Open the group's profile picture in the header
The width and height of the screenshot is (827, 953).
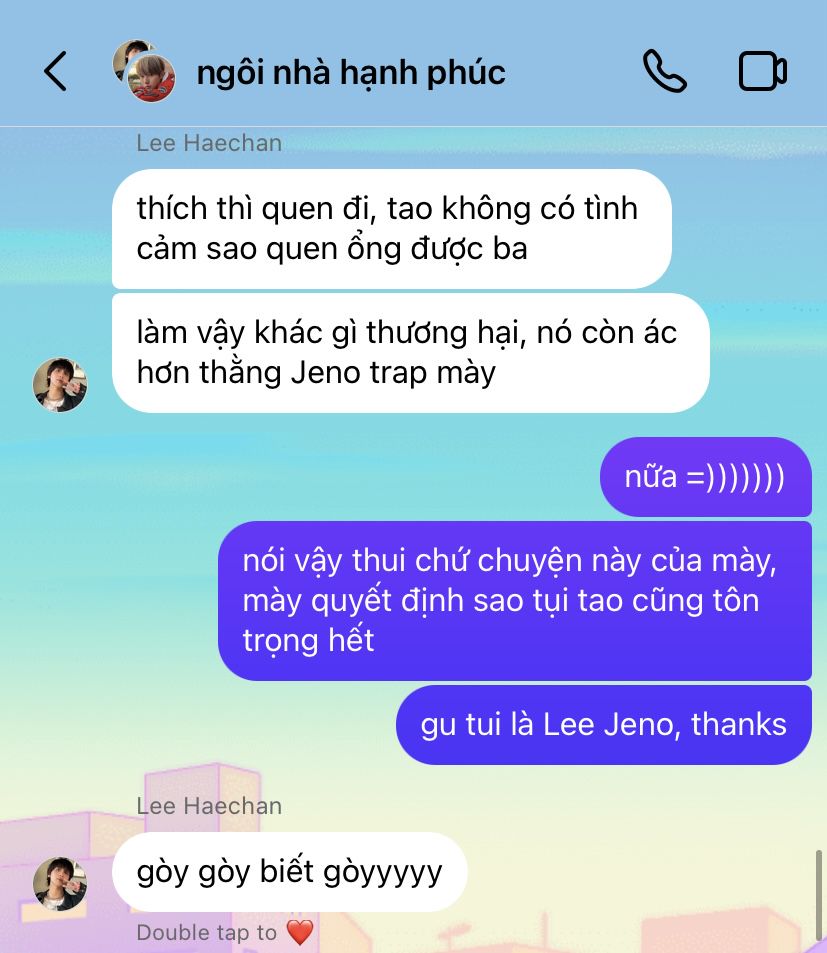point(145,72)
